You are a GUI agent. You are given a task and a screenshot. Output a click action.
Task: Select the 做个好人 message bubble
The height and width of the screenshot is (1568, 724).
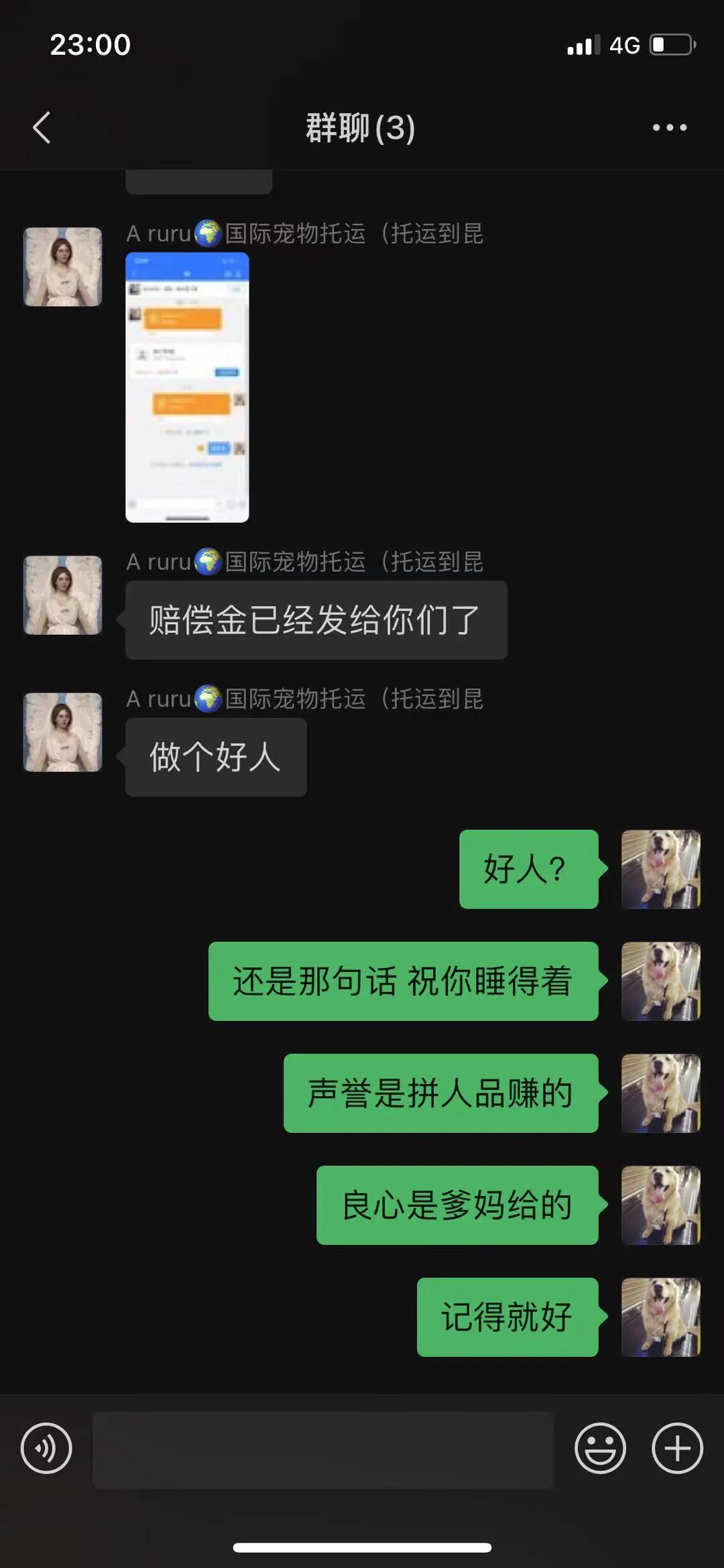point(216,756)
